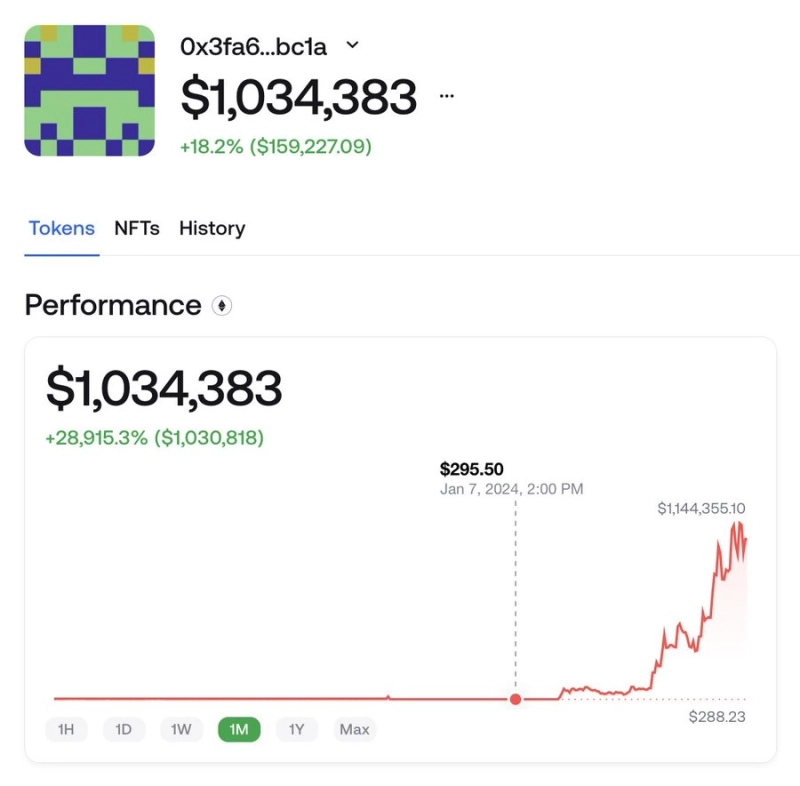
Task: Switch to the NFTs tab
Action: (x=137, y=228)
